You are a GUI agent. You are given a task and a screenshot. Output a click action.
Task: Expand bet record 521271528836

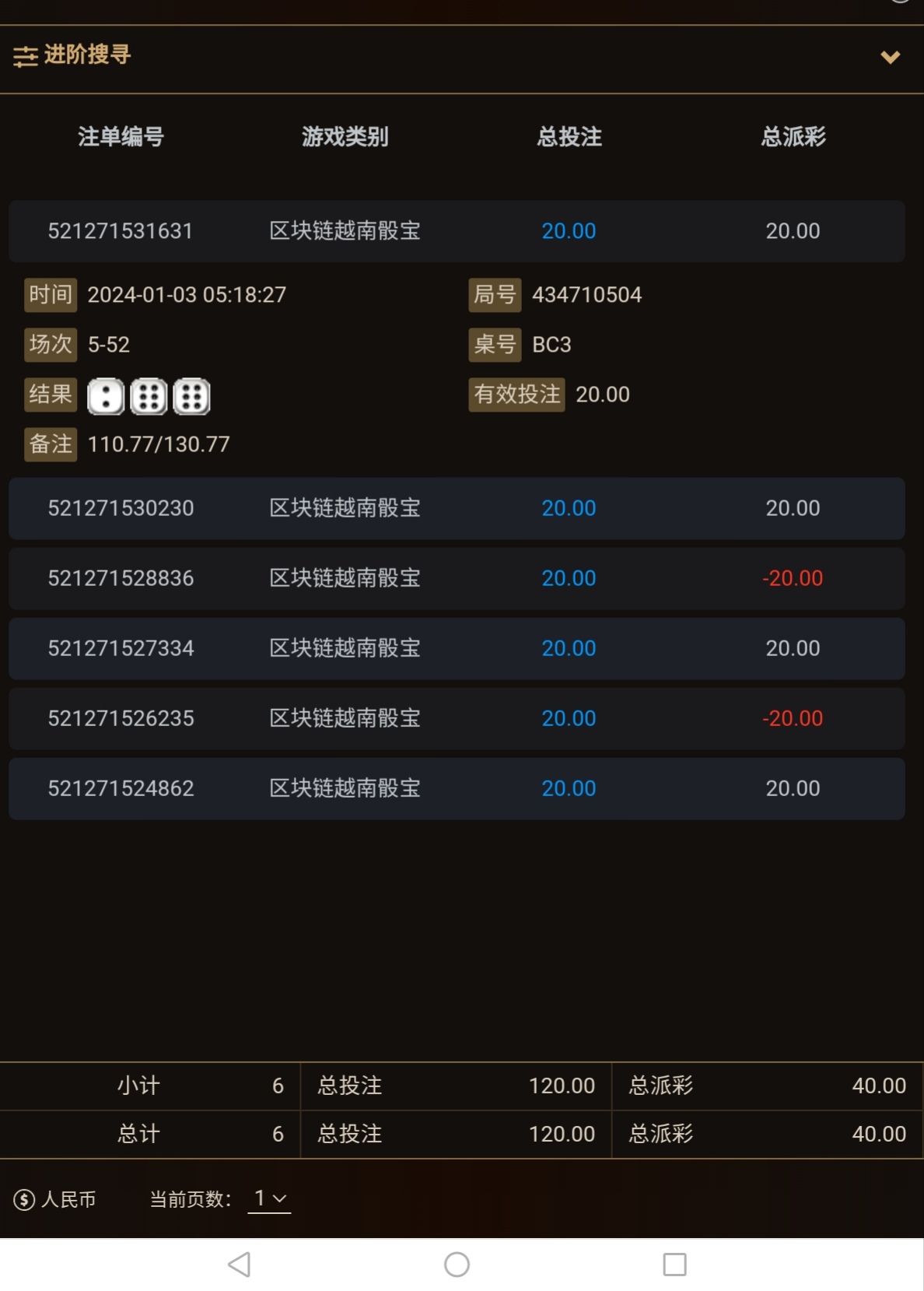[x=457, y=578]
